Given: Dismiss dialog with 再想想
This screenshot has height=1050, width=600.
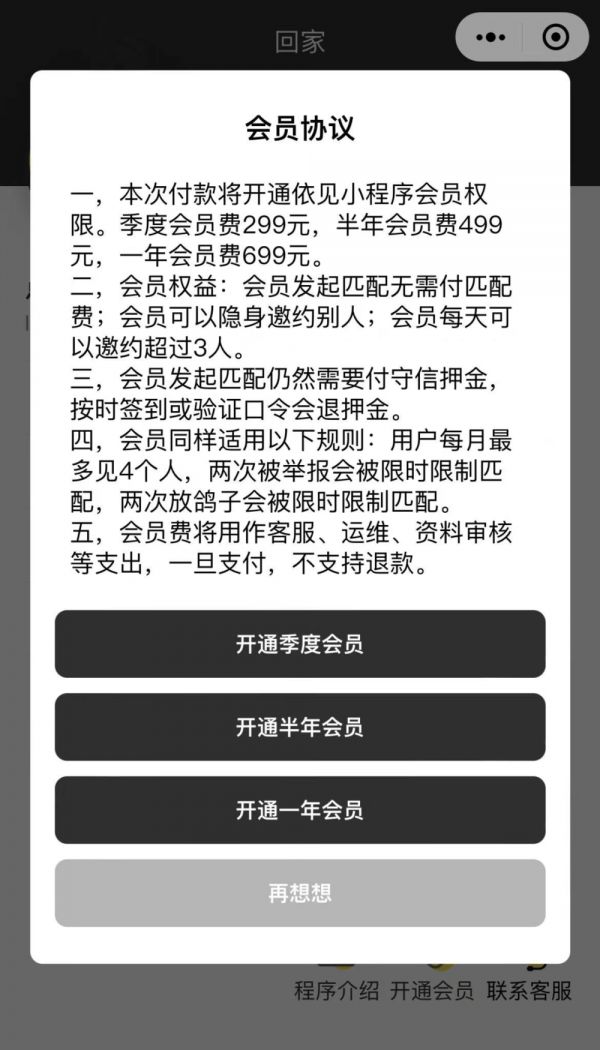Looking at the screenshot, I should (x=300, y=893).
